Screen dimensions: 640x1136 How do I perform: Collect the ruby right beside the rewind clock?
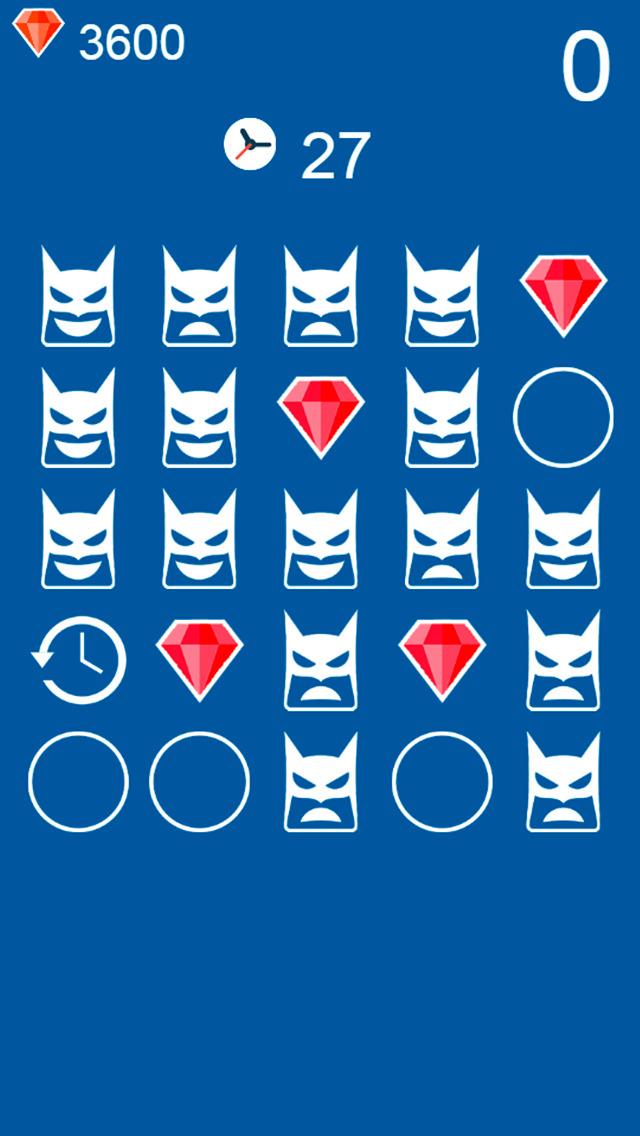(200, 657)
